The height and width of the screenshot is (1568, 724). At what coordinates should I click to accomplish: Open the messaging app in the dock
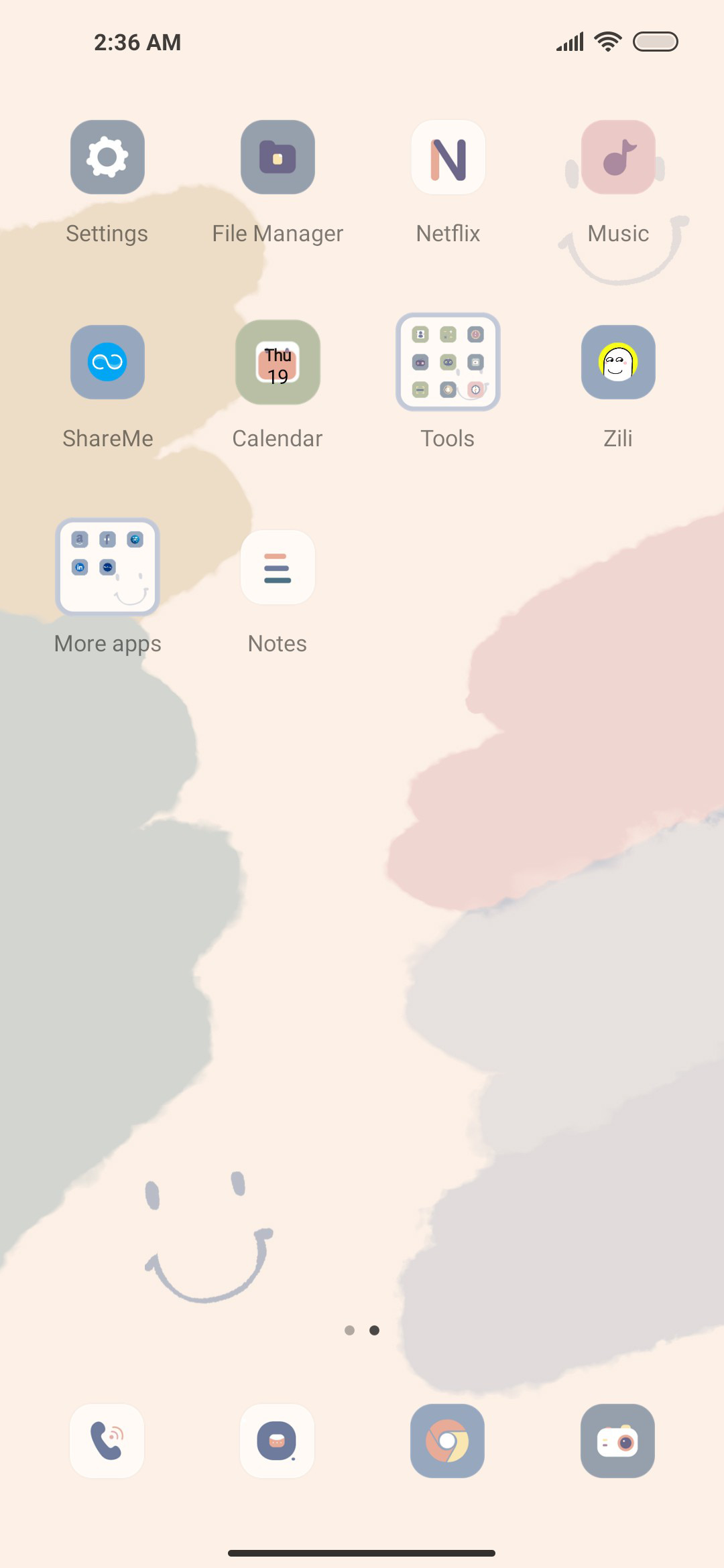click(278, 1441)
